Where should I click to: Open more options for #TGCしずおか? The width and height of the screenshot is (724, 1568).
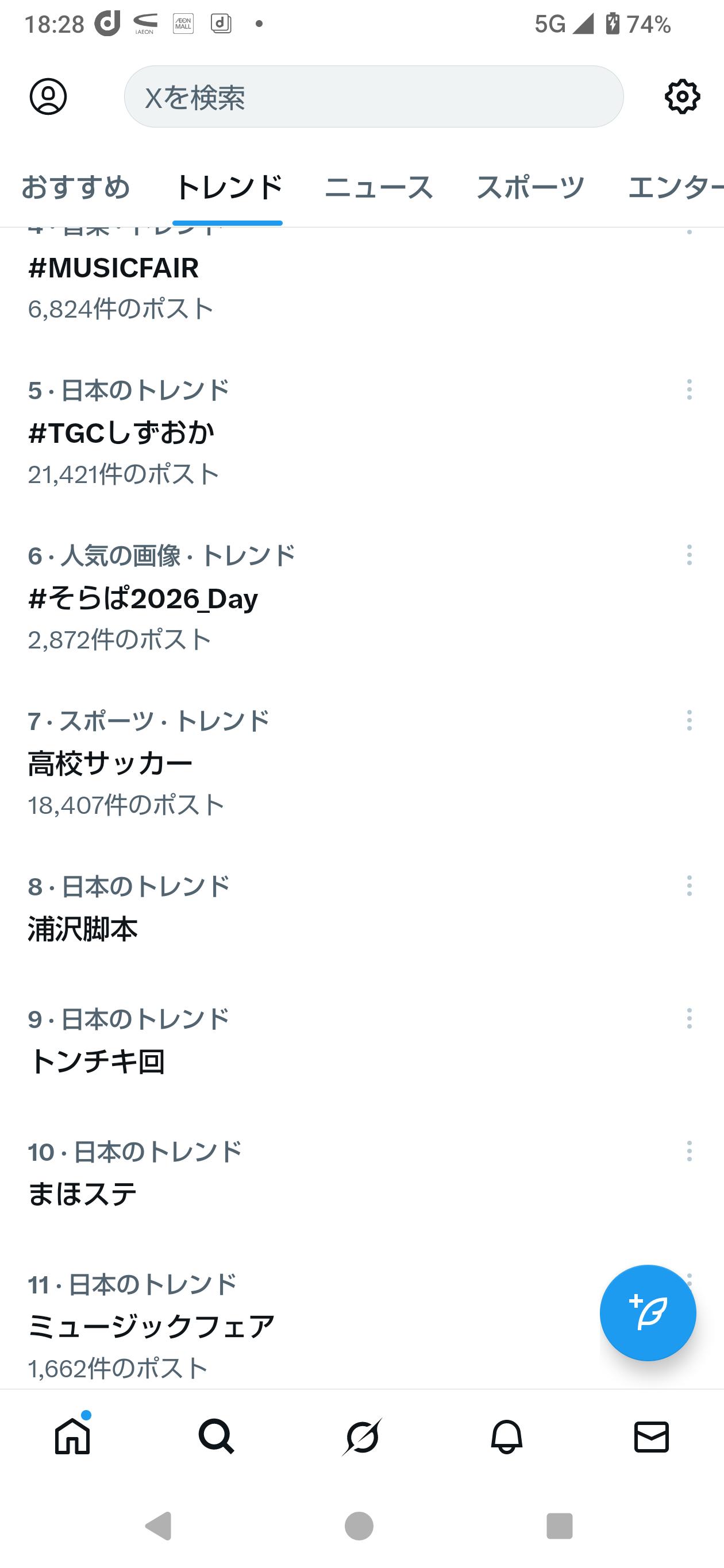[x=690, y=389]
